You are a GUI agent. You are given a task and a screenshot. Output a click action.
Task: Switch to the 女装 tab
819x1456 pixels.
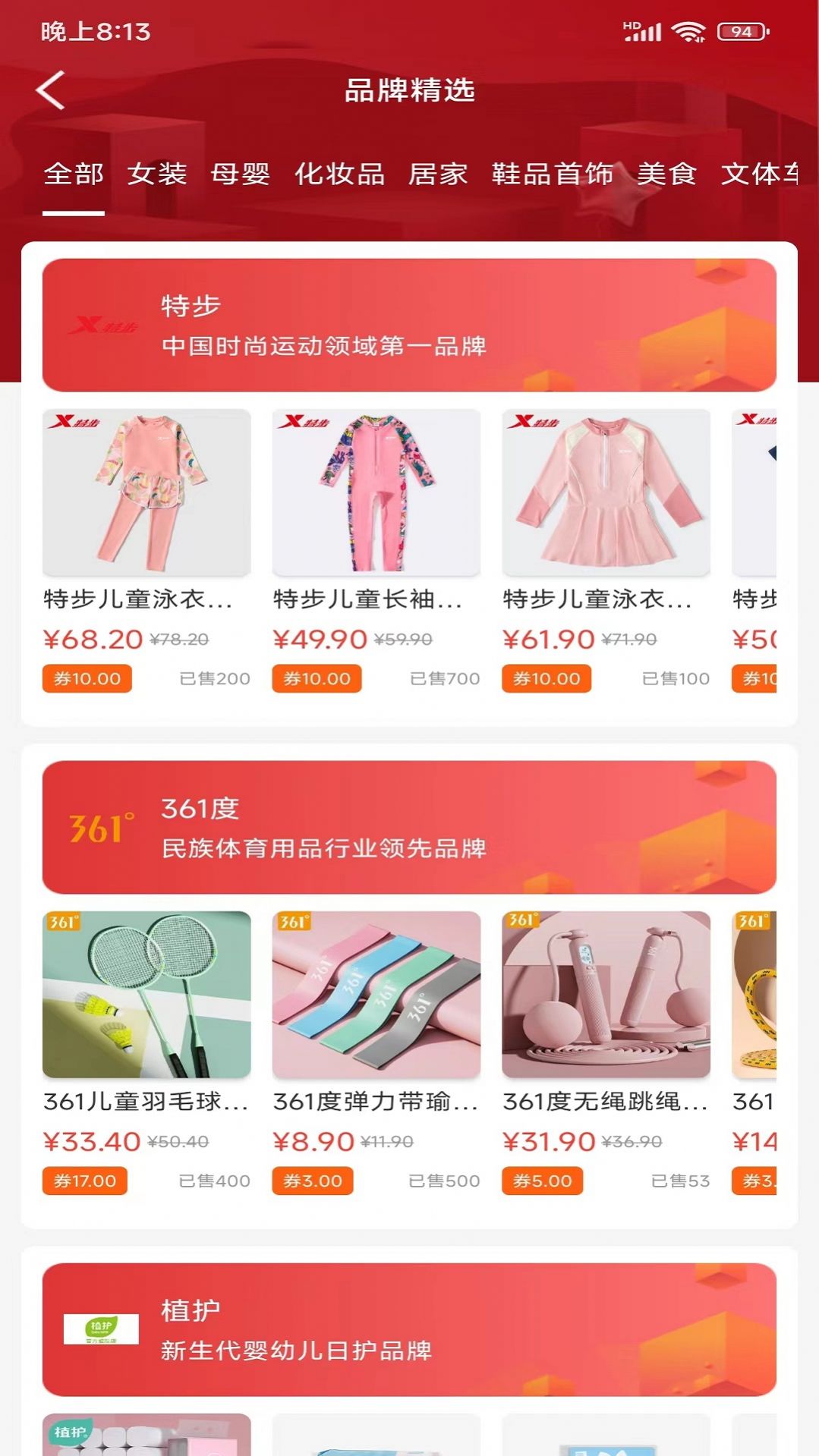pyautogui.click(x=159, y=175)
